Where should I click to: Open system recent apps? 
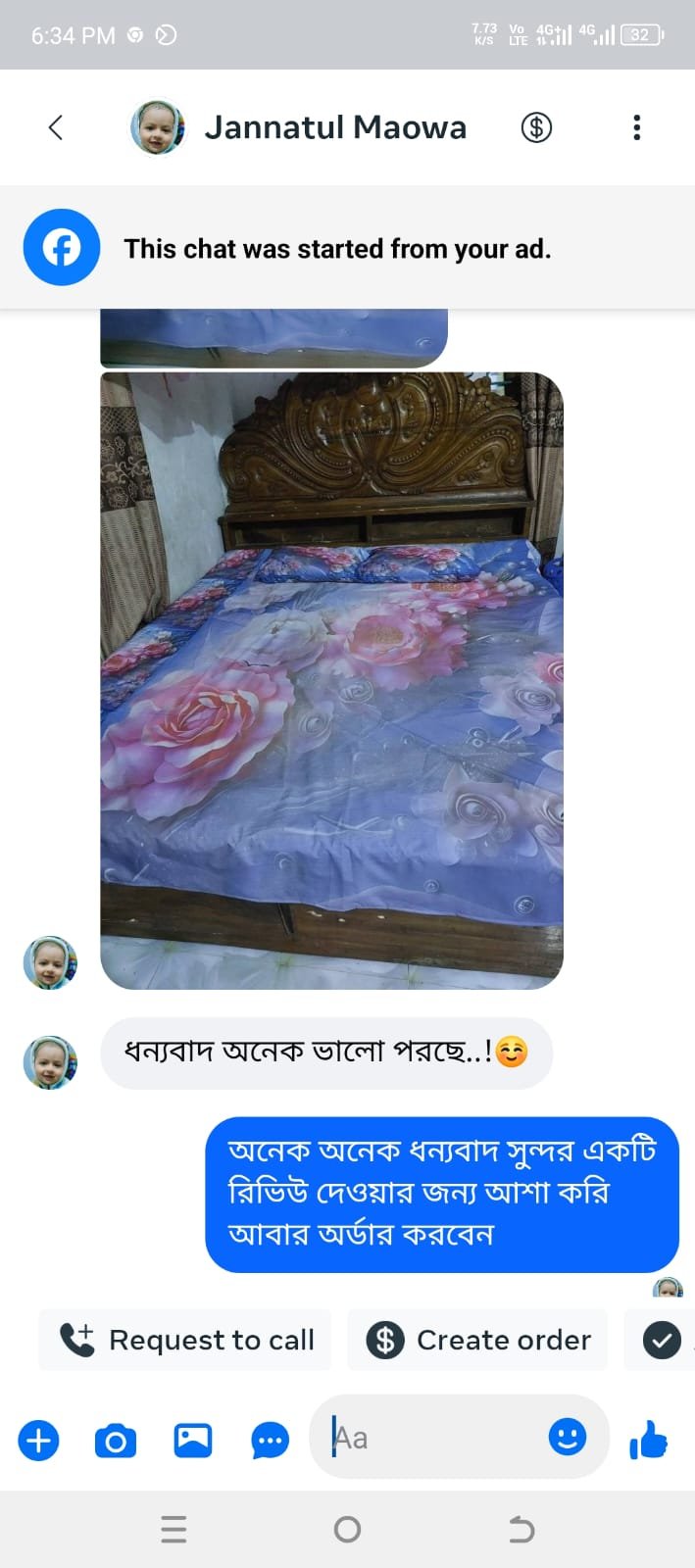point(174,1529)
